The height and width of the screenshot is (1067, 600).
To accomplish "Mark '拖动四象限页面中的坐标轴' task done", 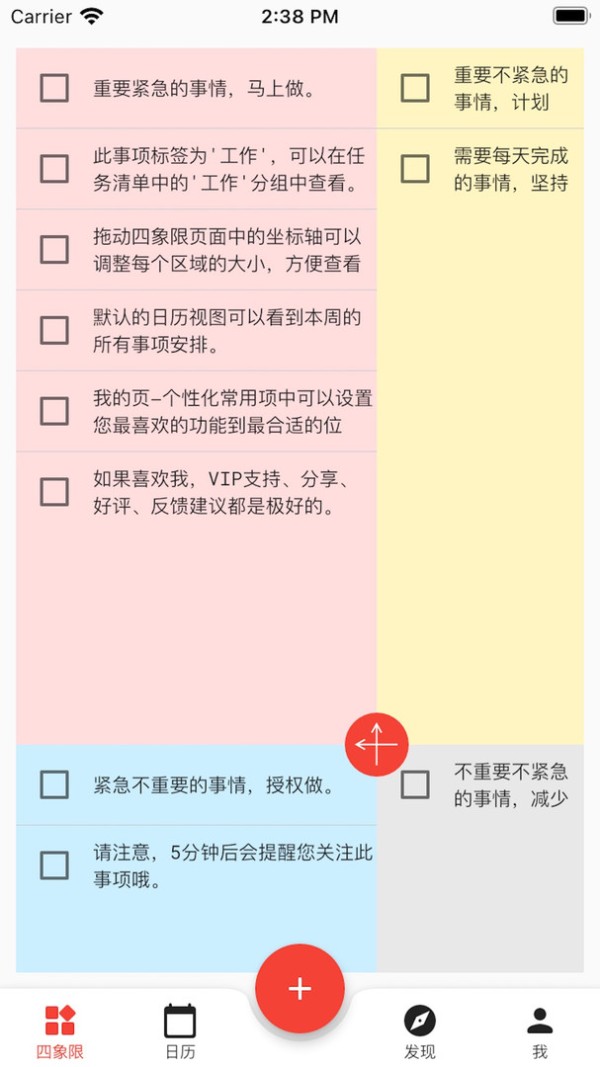I will pos(54,250).
